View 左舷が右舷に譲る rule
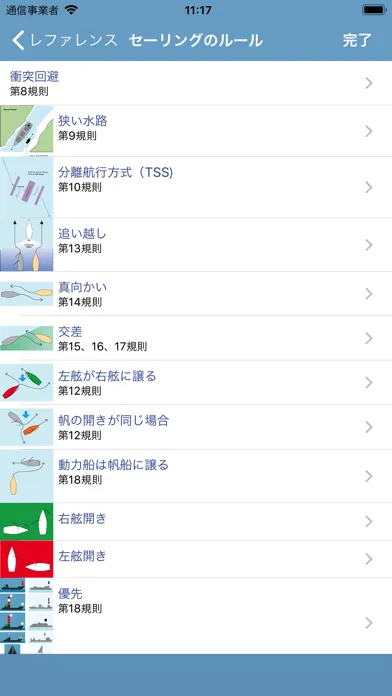 [x=196, y=383]
